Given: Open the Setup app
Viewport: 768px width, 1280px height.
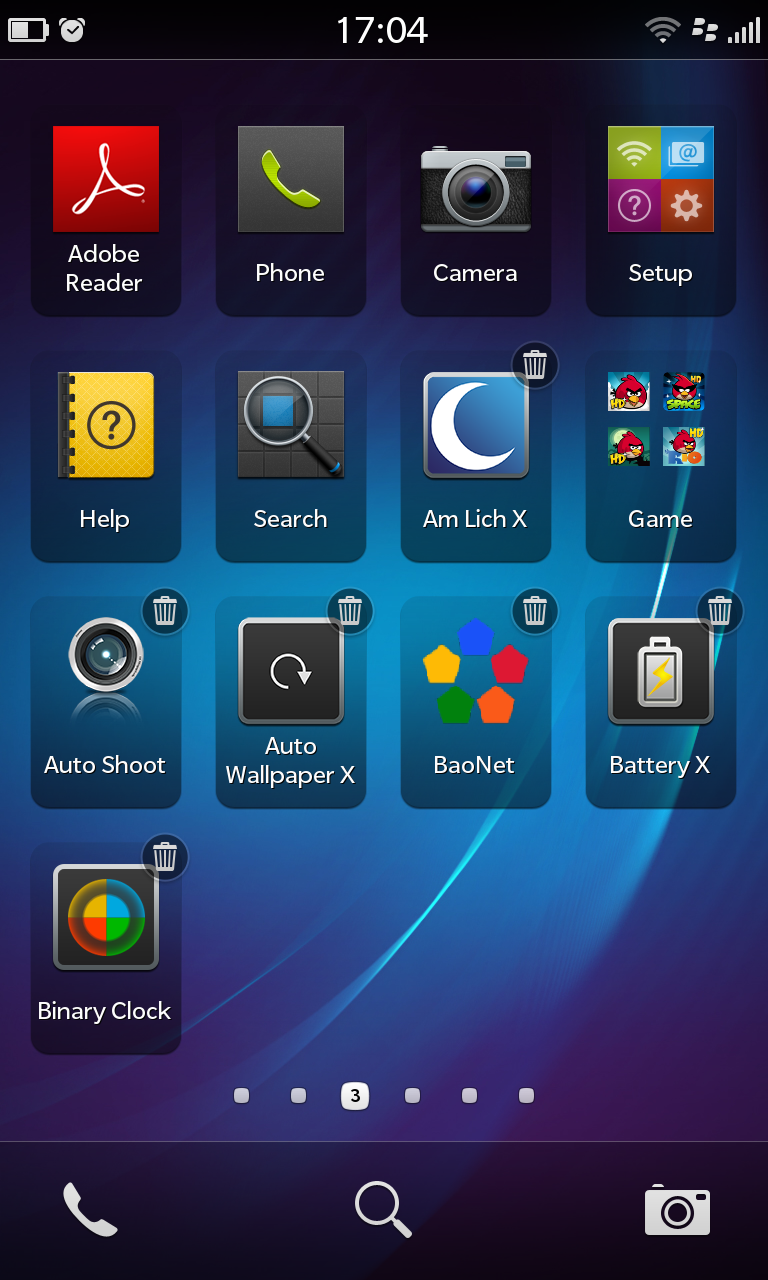Looking at the screenshot, I should point(661,209).
